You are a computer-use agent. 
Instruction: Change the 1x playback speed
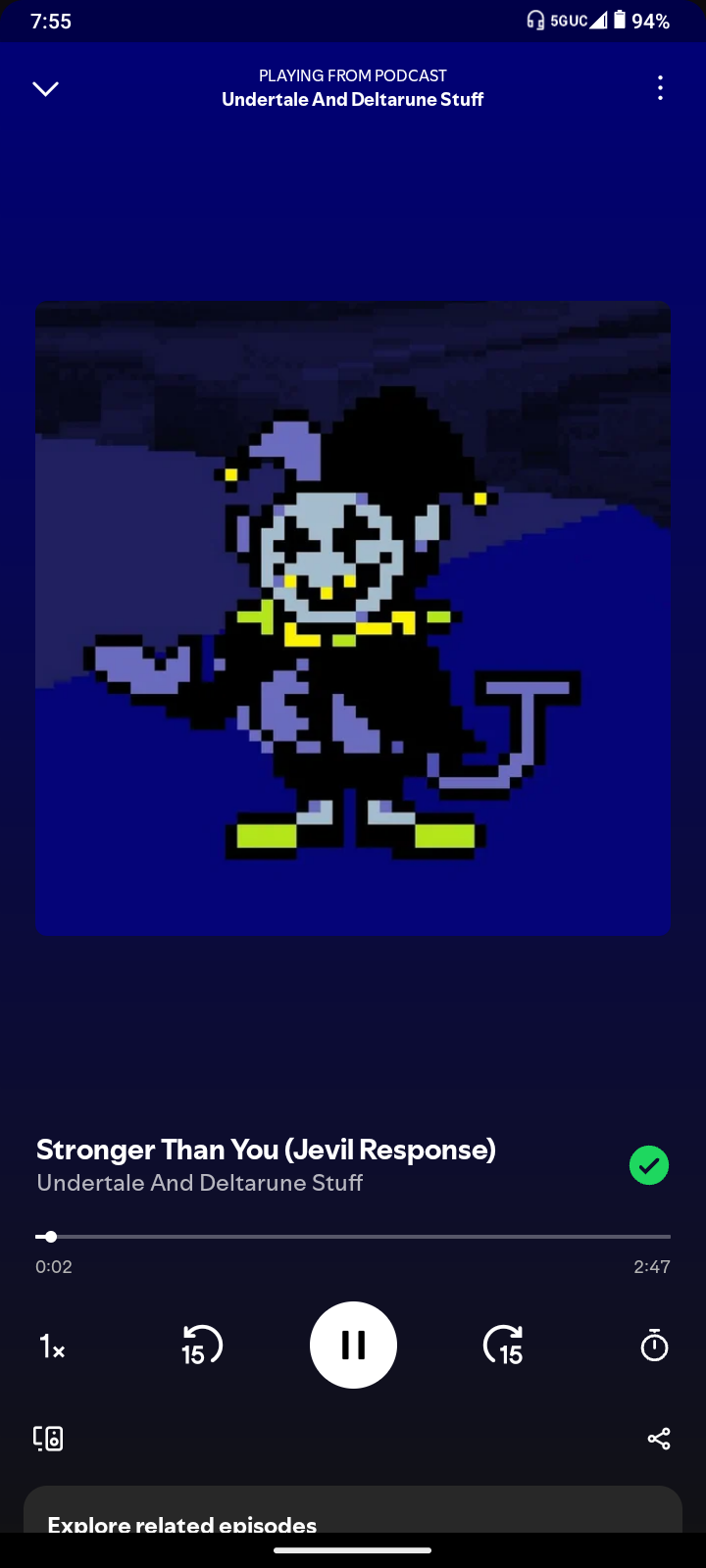[52, 1347]
